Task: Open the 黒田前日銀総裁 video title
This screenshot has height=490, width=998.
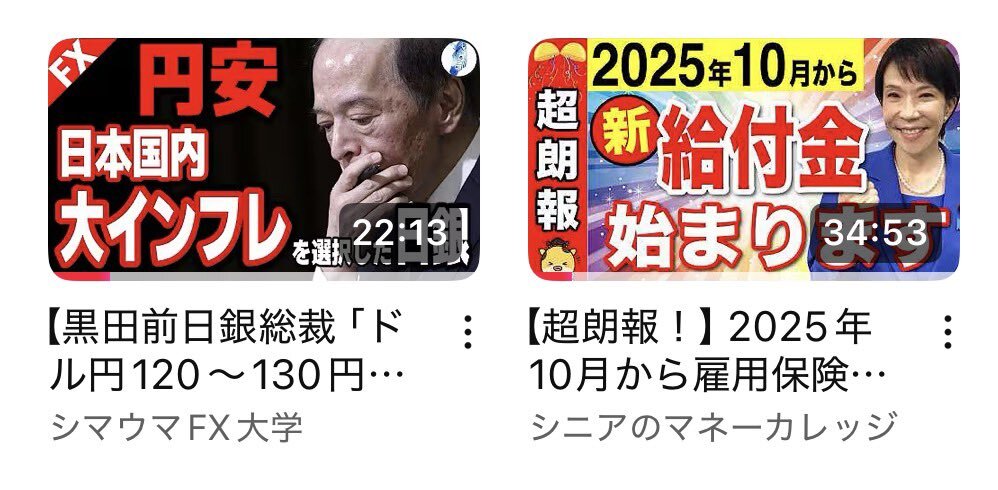Action: click(230, 352)
